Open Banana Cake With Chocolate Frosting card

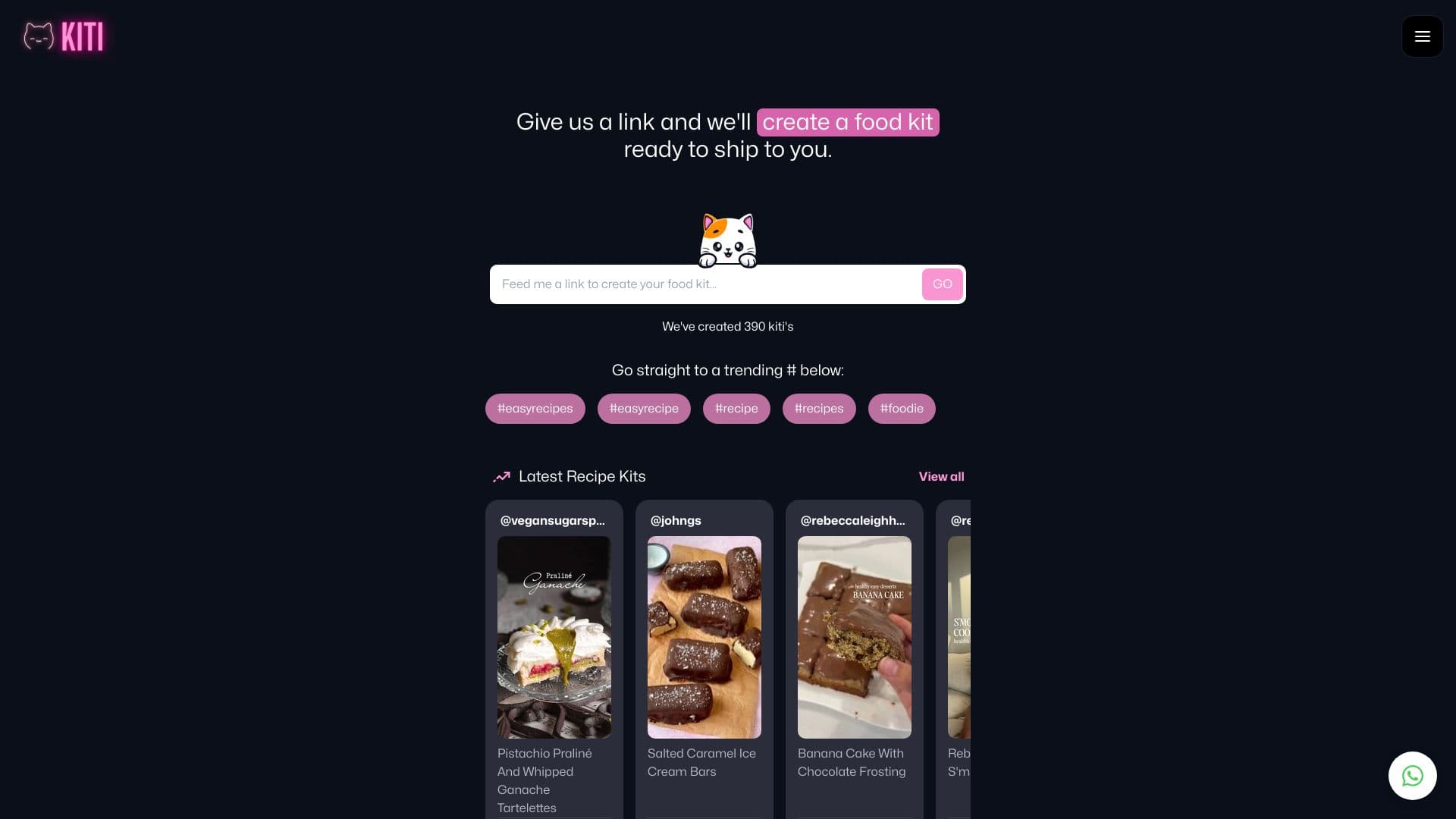pyautogui.click(x=854, y=637)
